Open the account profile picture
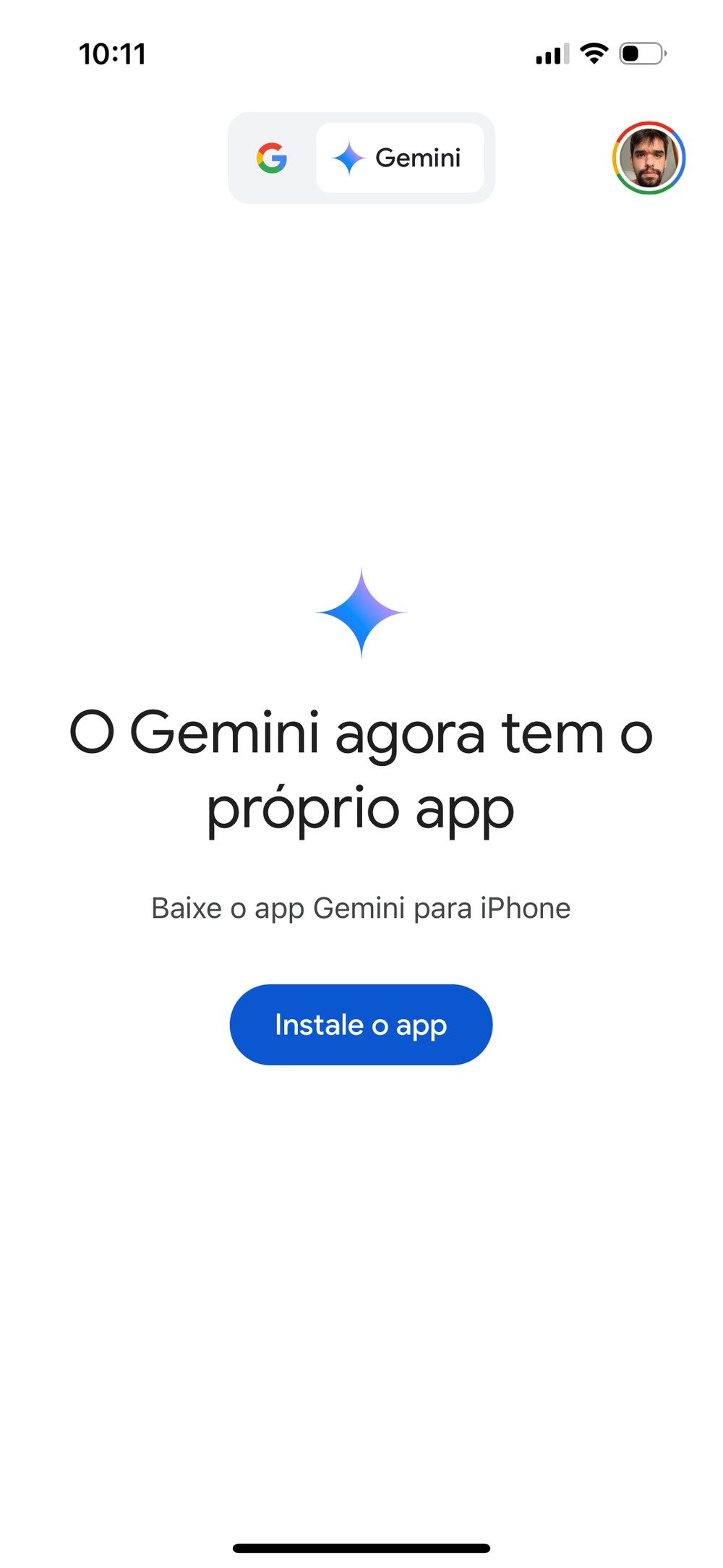Image resolution: width=723 pixels, height=1568 pixels. [649, 158]
